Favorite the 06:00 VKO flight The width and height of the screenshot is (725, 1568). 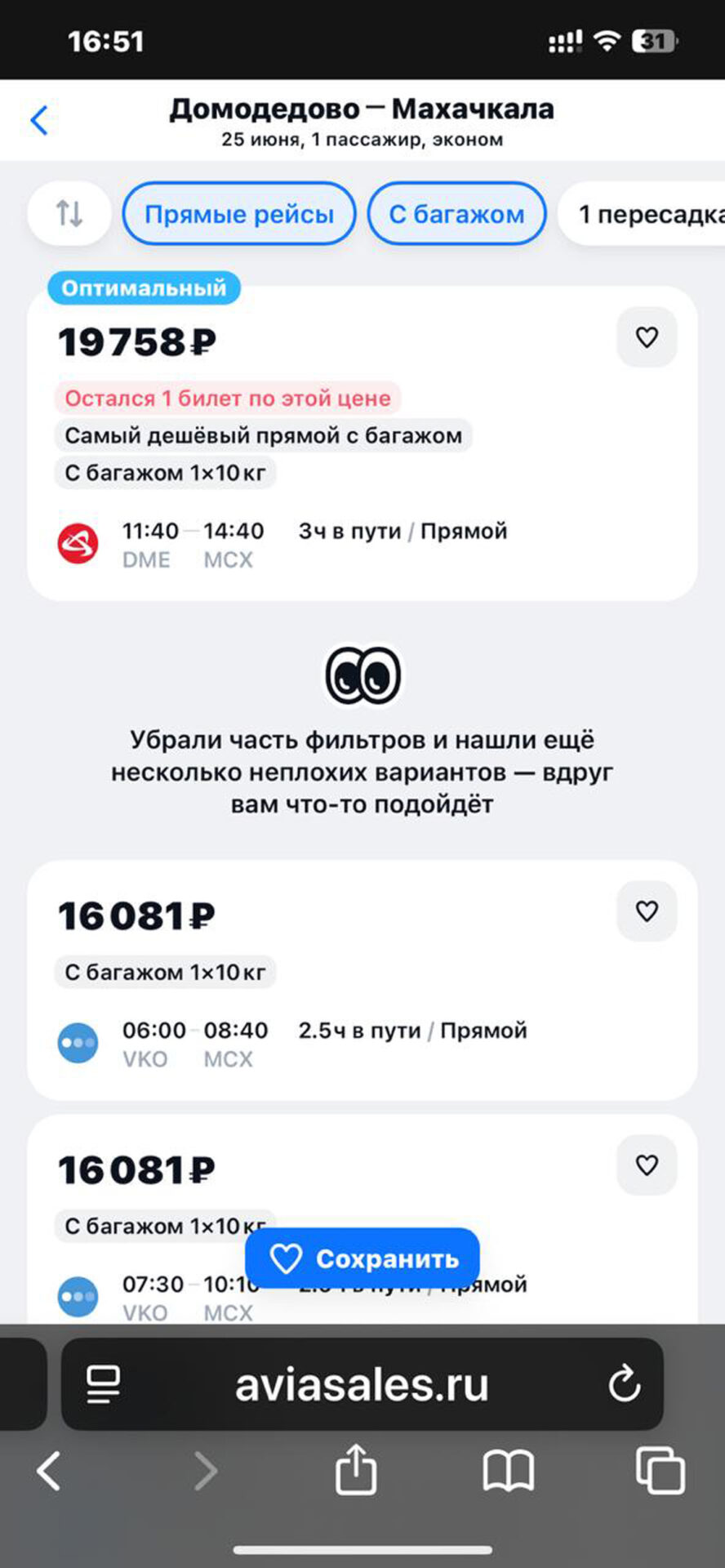pyautogui.click(x=647, y=911)
